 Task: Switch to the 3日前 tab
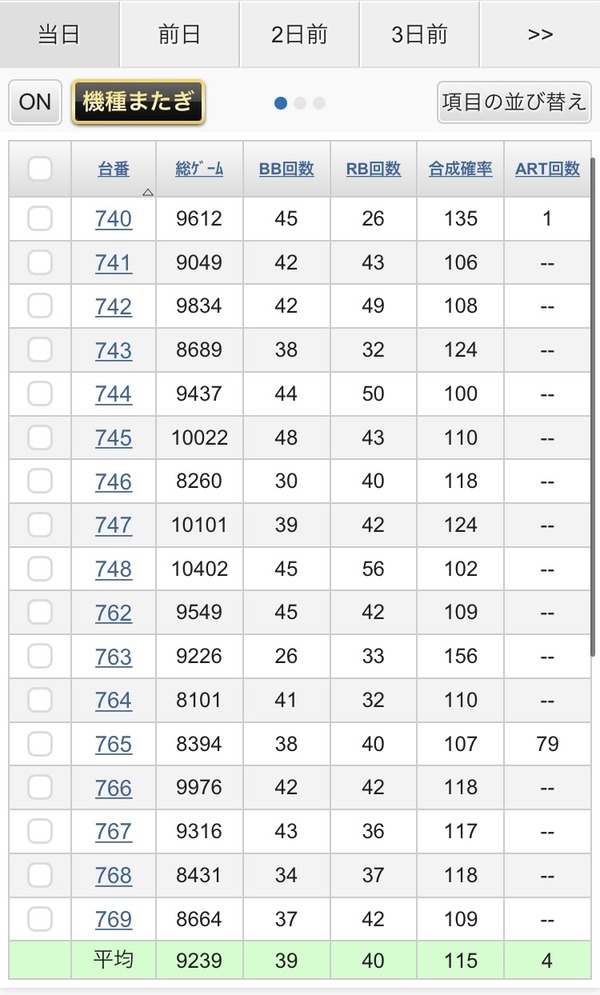click(419, 34)
